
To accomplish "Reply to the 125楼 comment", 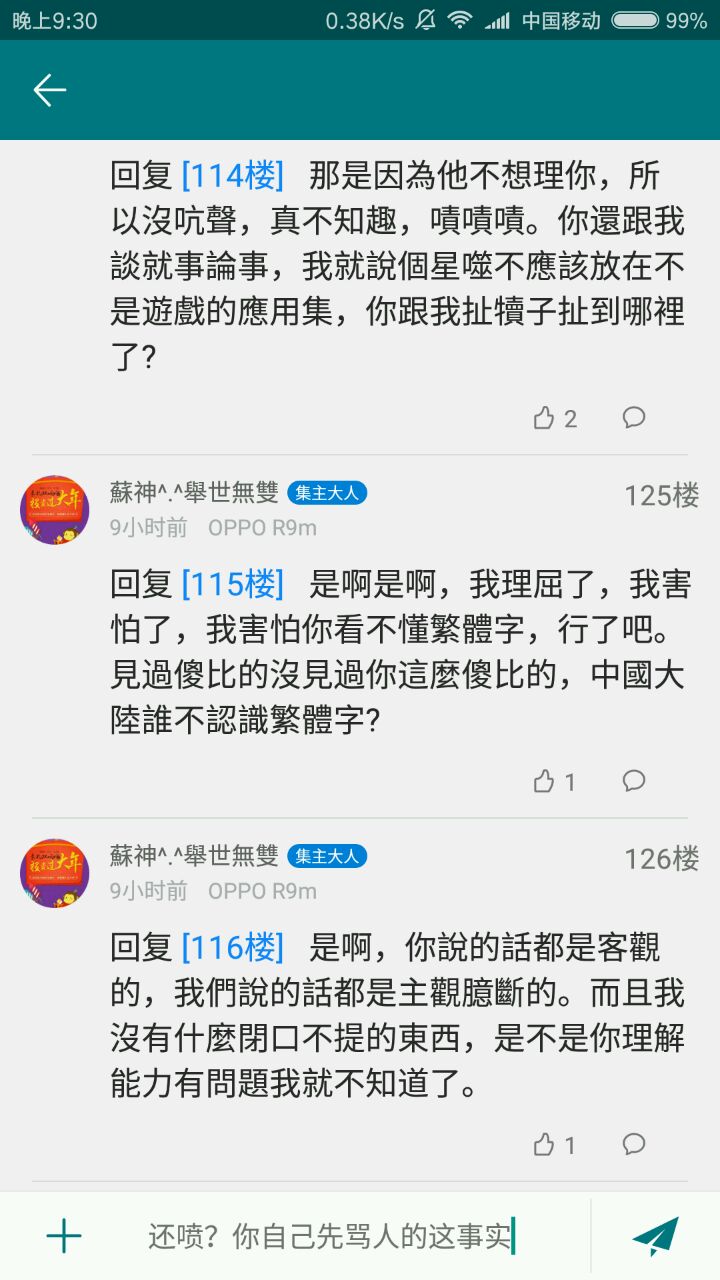I will (x=634, y=780).
